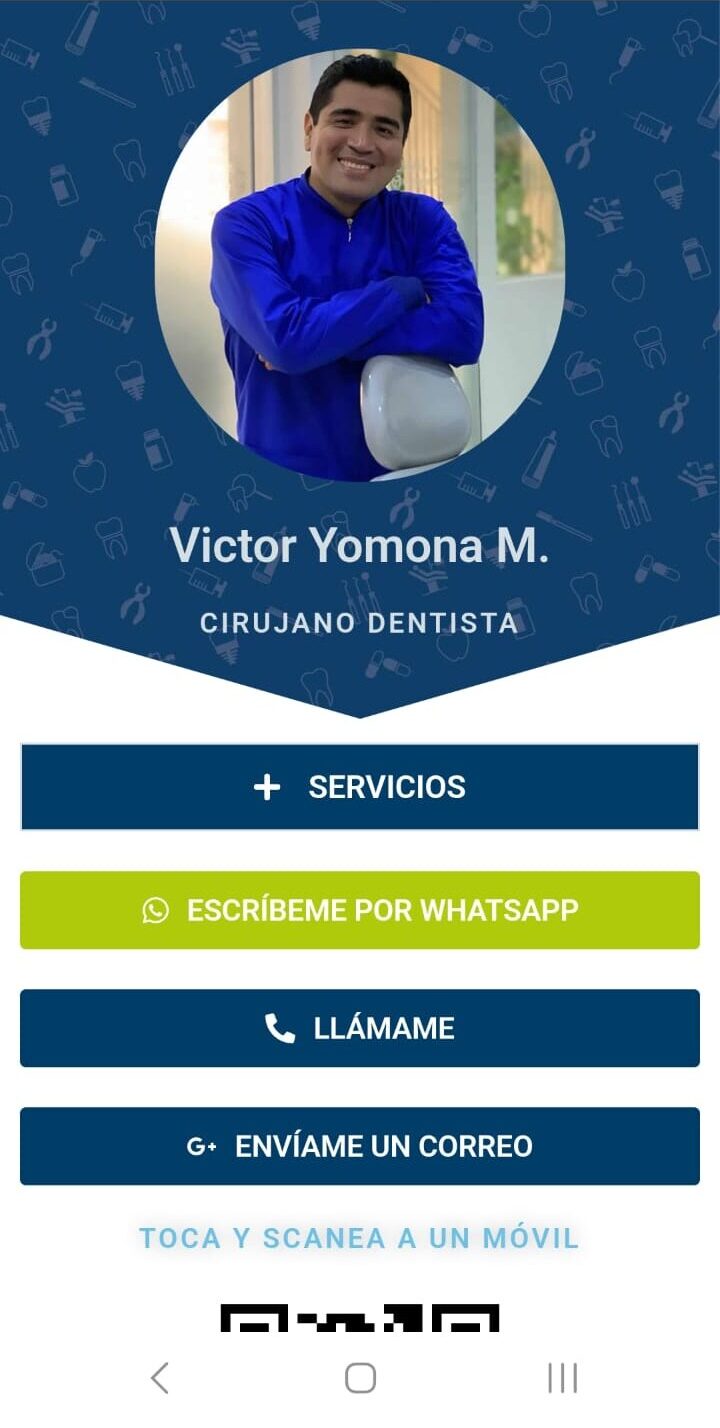This screenshot has height=1428, width=720.
Task: Expand the Servicios section
Action: point(360,787)
